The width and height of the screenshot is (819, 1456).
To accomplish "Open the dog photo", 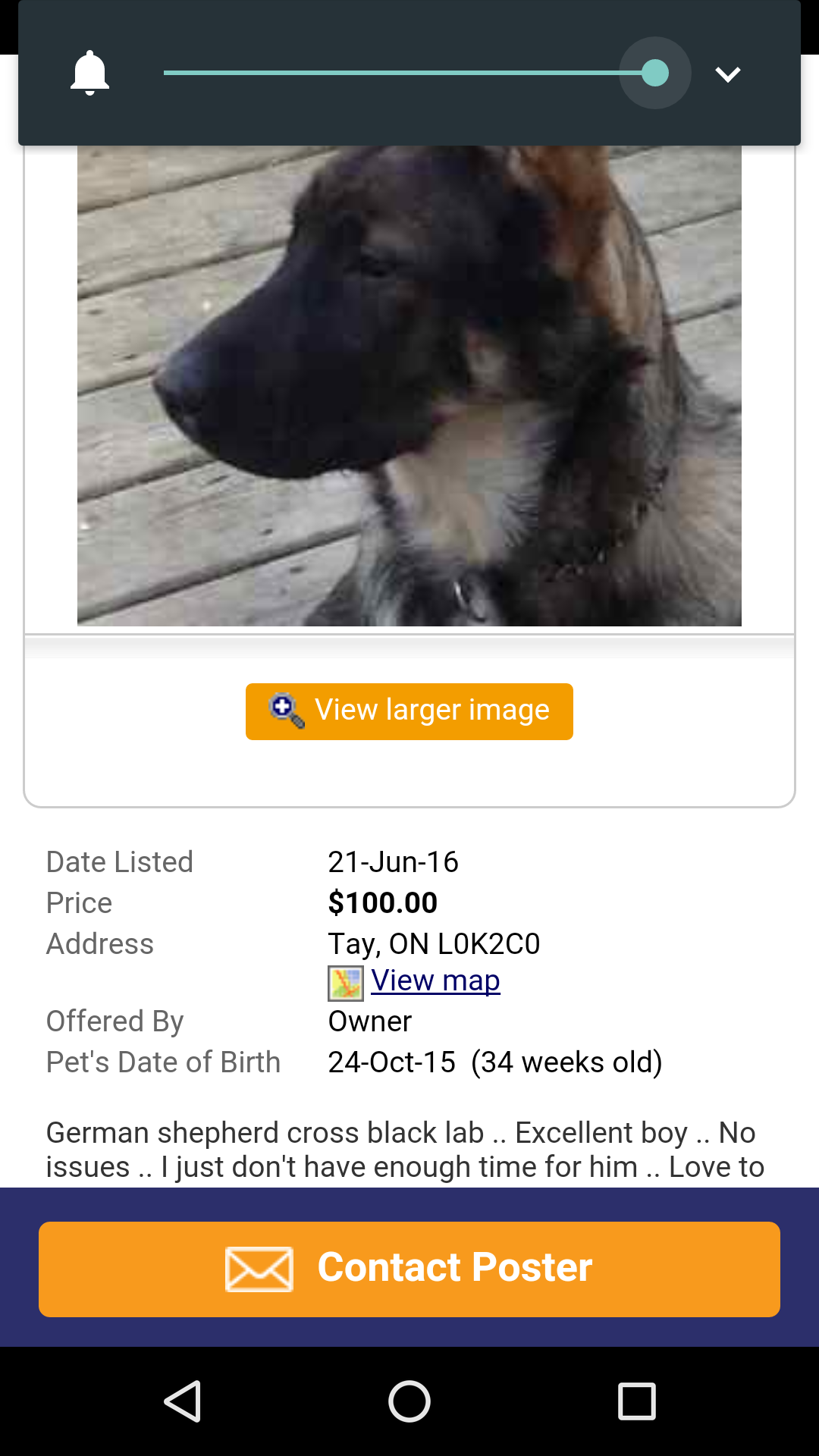I will point(409,385).
